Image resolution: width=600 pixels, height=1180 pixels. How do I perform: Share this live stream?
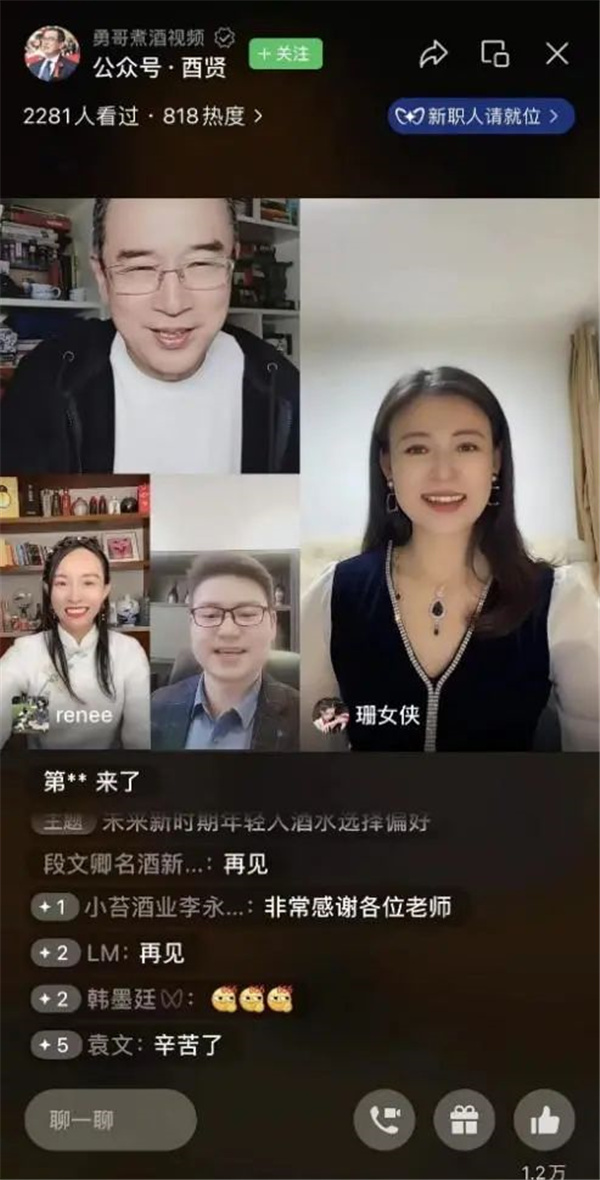pos(433,54)
